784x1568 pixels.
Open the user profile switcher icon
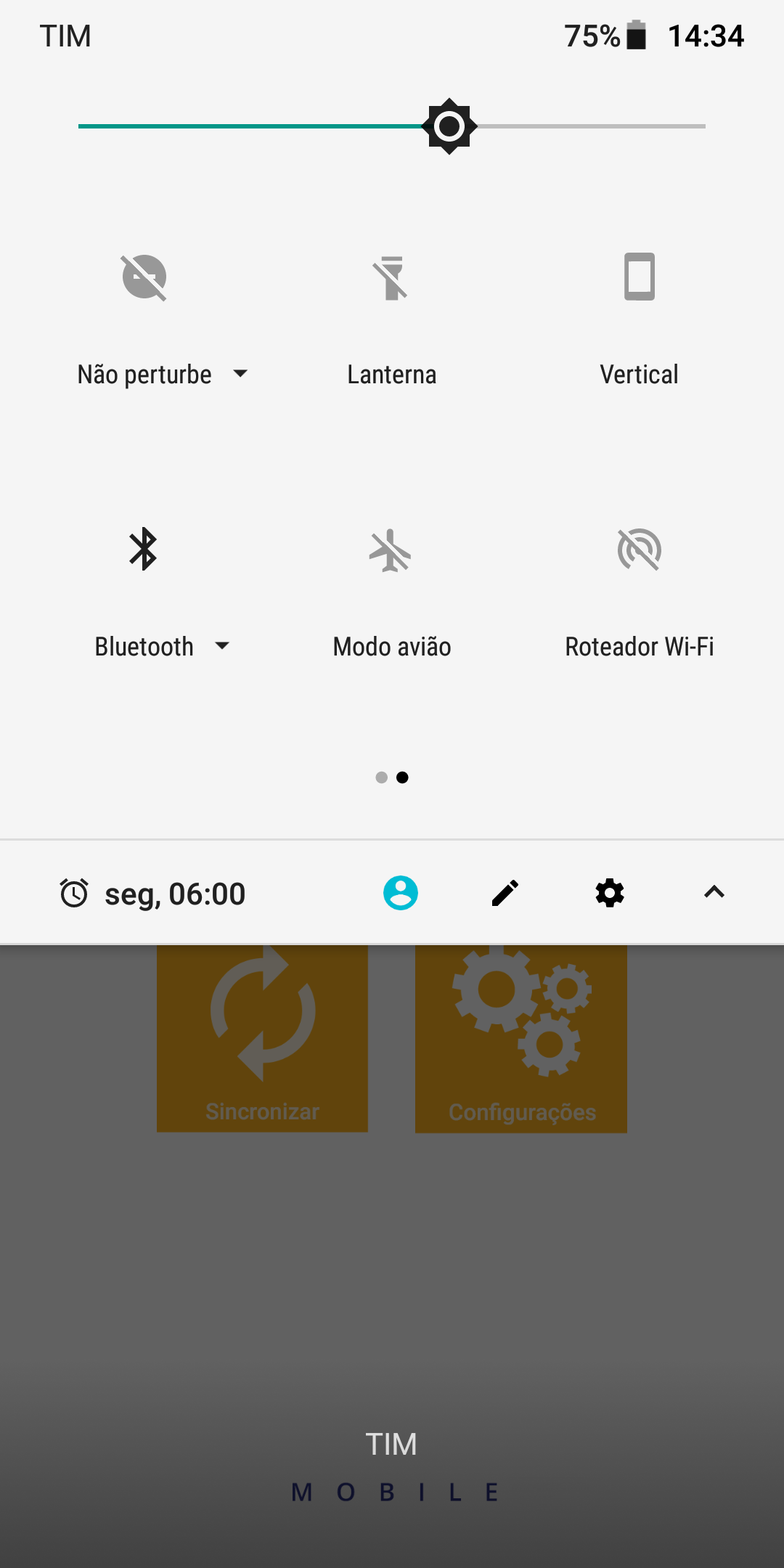pos(401,893)
